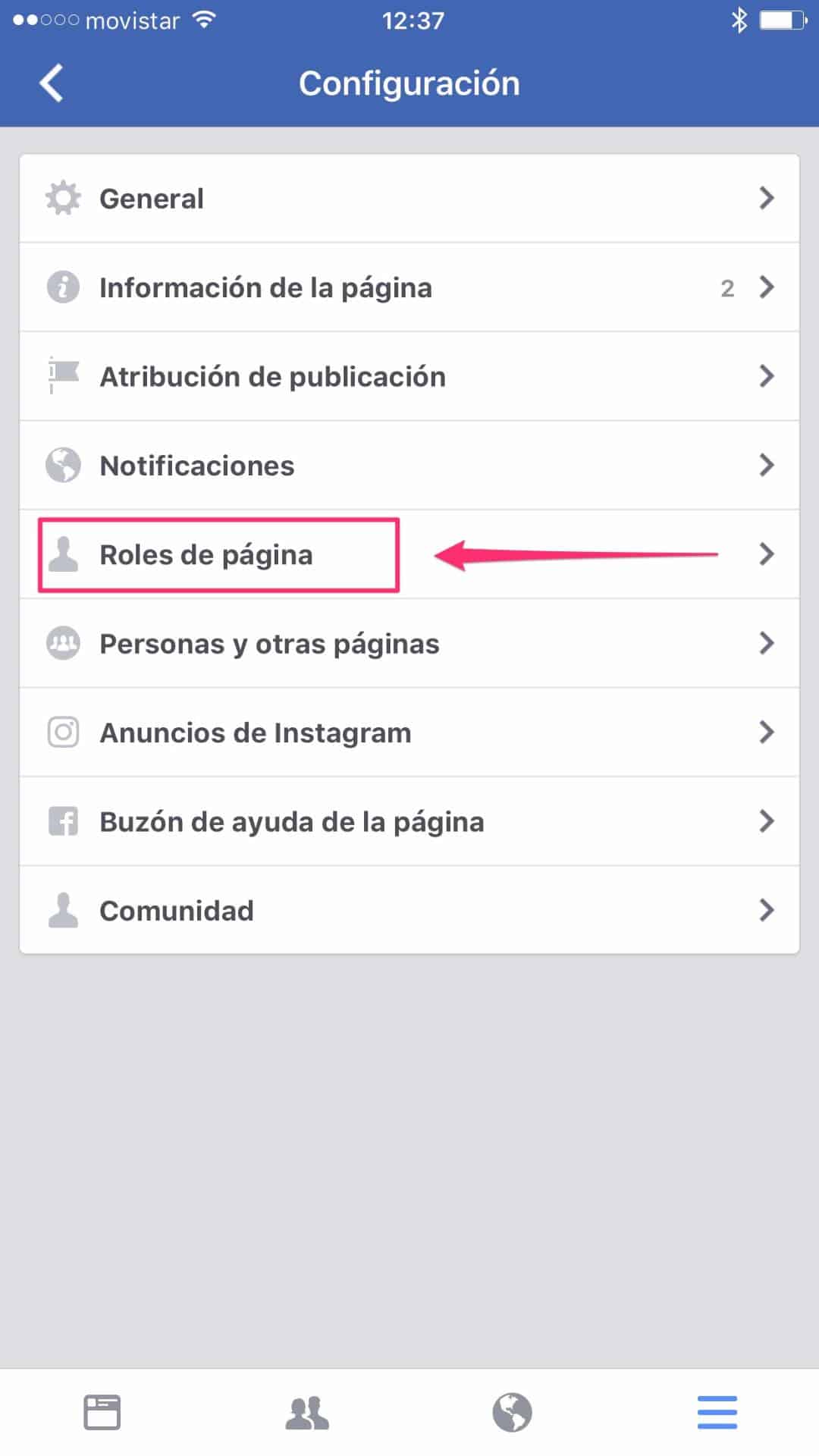
Task: Expand the General settings row chevron
Action: pos(767,197)
